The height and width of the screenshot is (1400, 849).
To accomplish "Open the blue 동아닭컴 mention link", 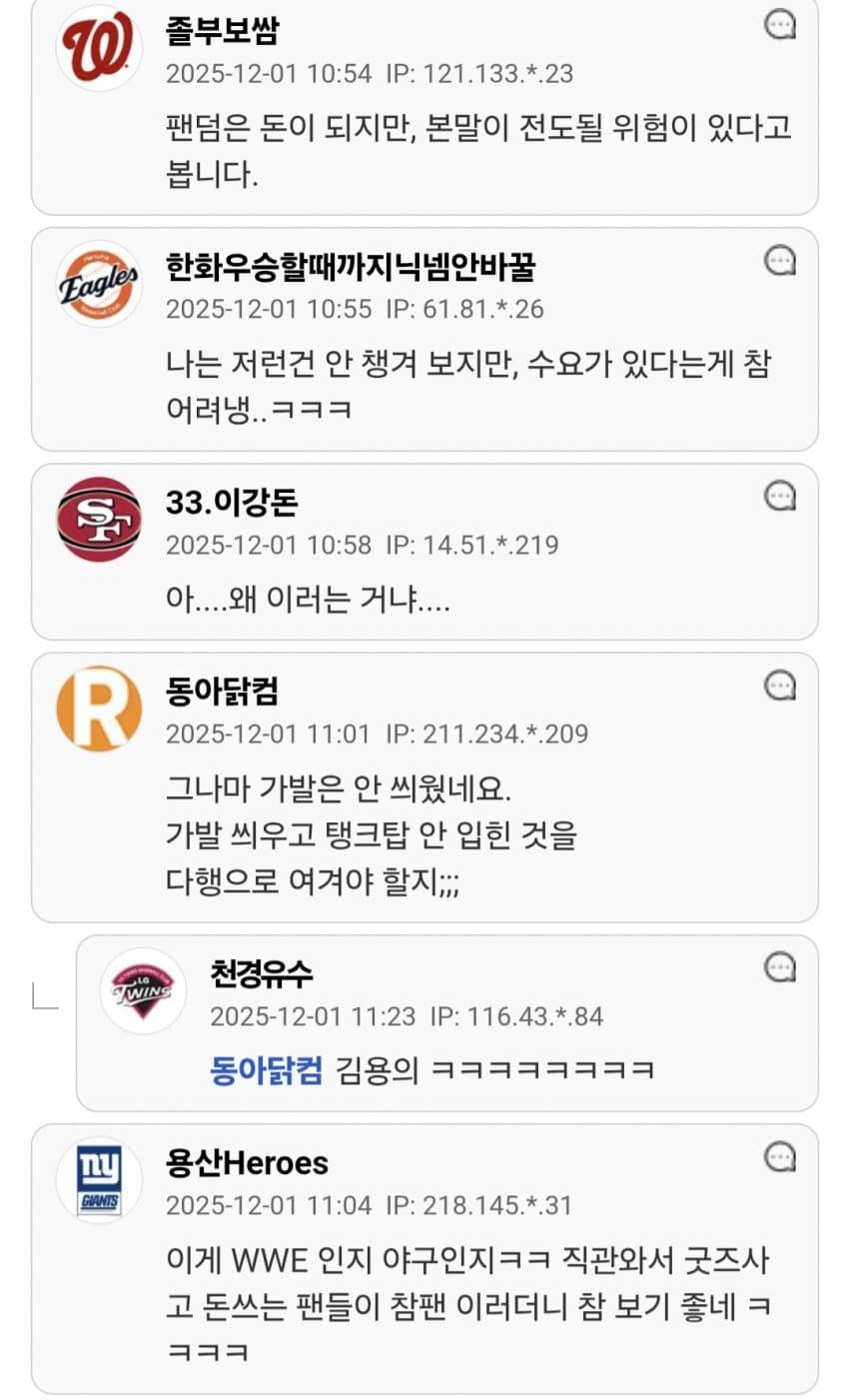I will pyautogui.click(x=266, y=1070).
